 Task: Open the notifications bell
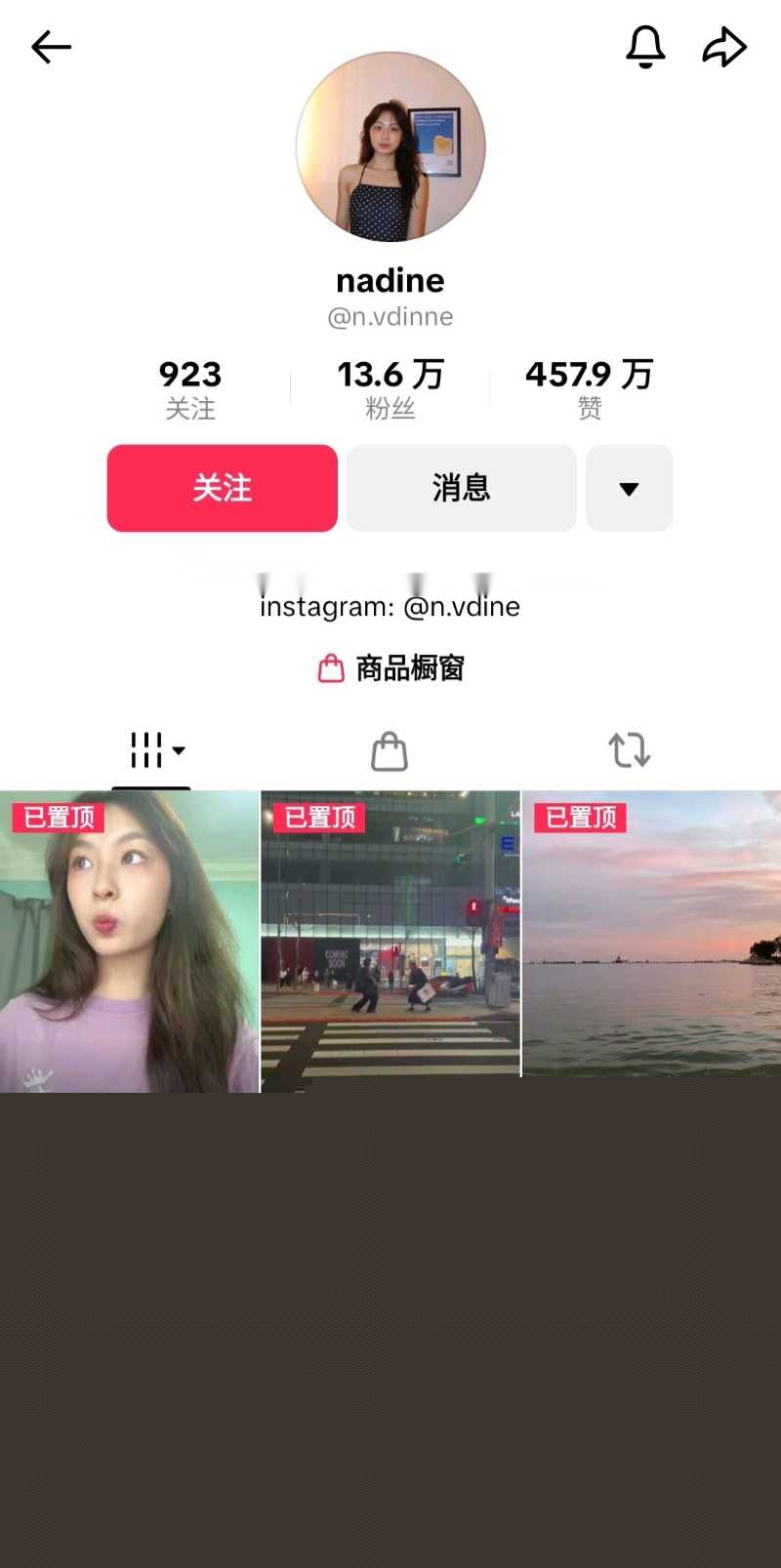[x=645, y=47]
